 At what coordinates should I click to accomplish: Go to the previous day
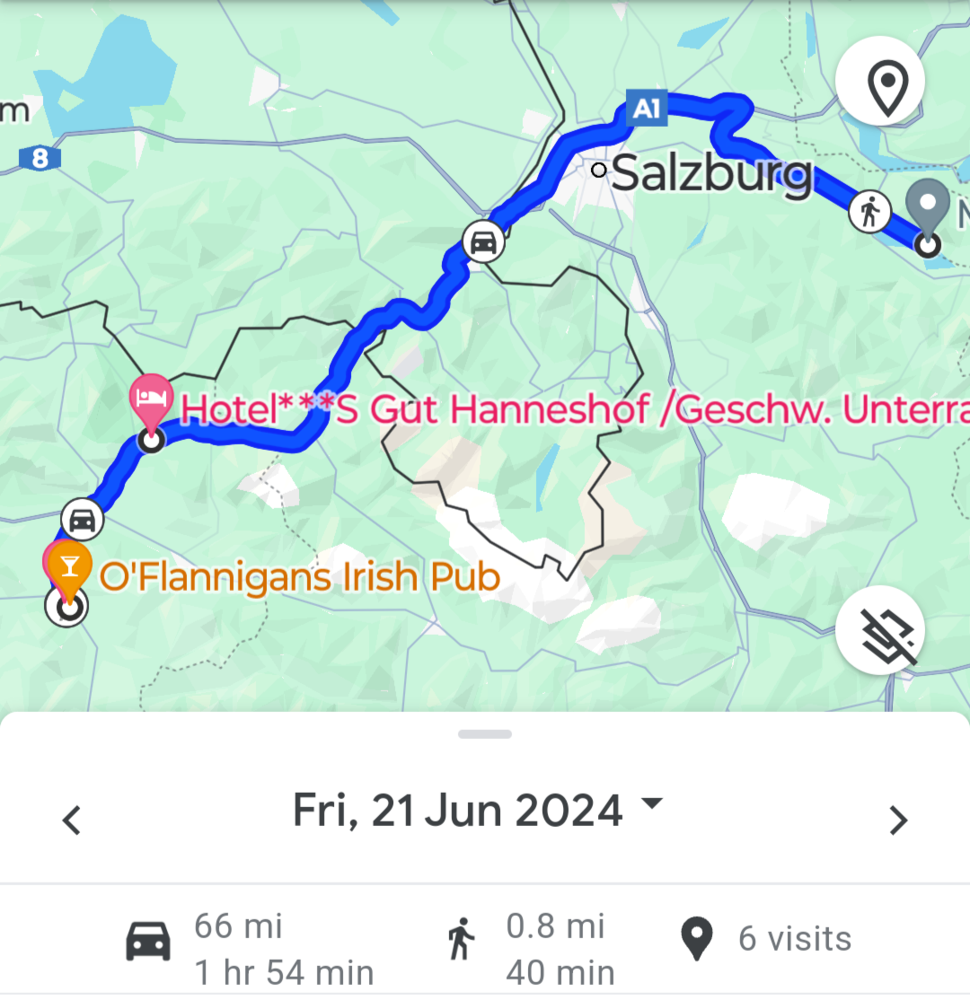pyautogui.click(x=71, y=820)
